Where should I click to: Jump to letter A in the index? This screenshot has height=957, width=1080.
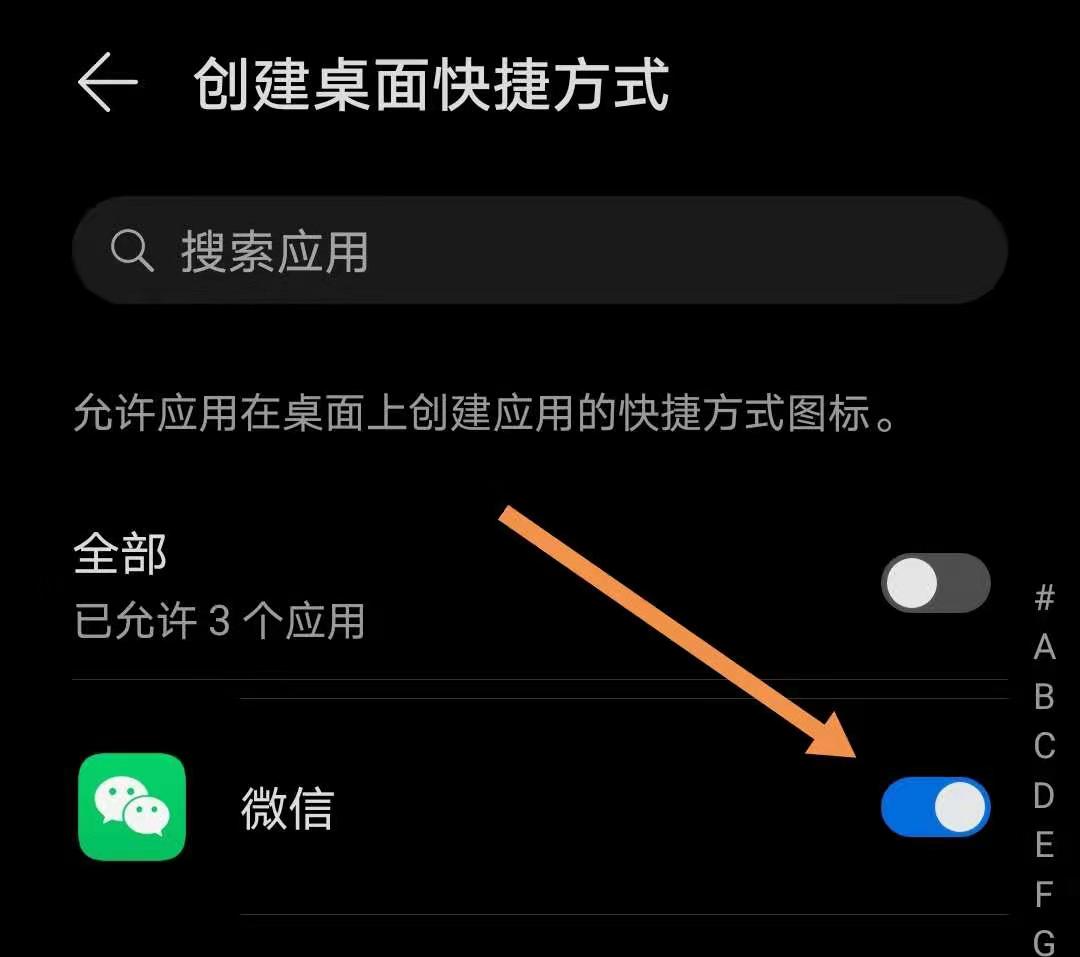coord(1044,648)
